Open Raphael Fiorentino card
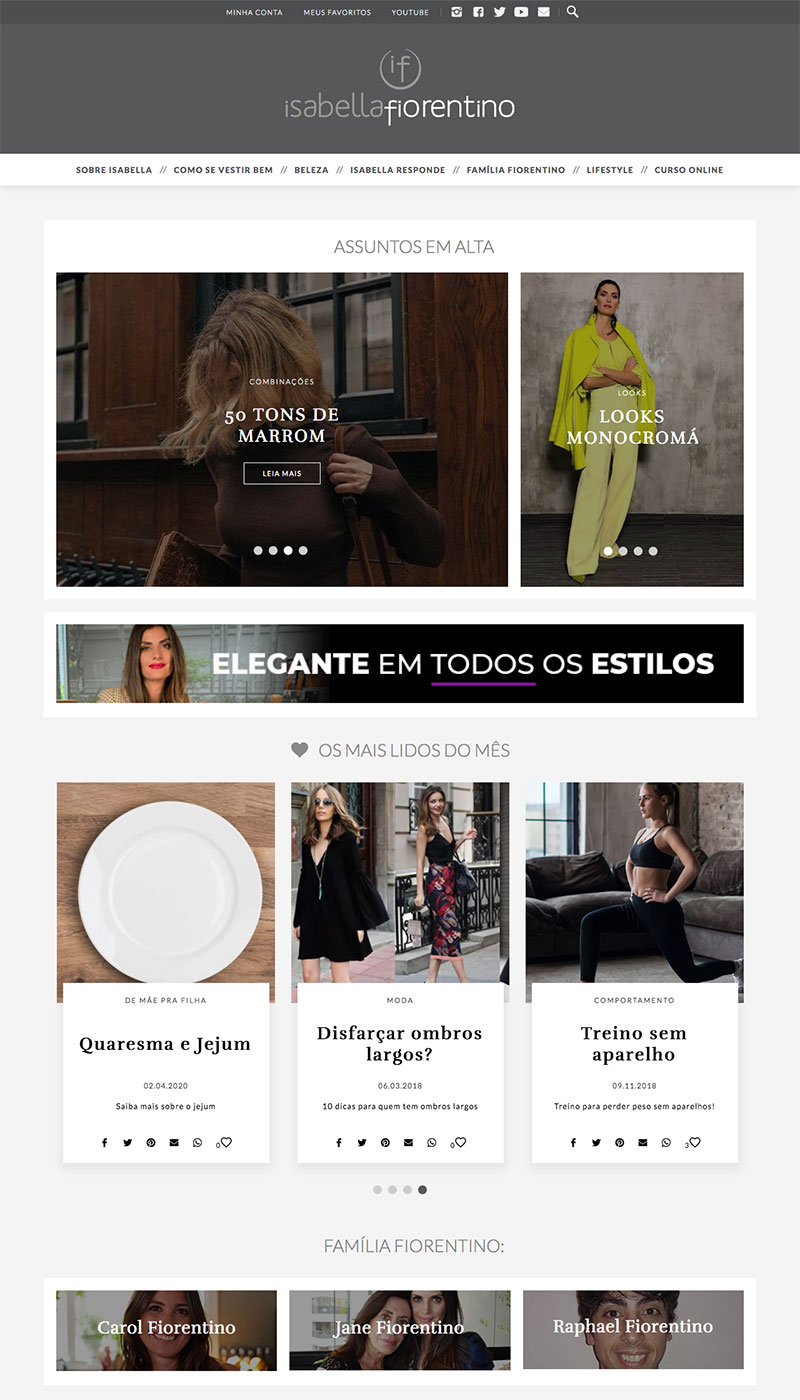Screen dimensions: 800x1400 633,1328
